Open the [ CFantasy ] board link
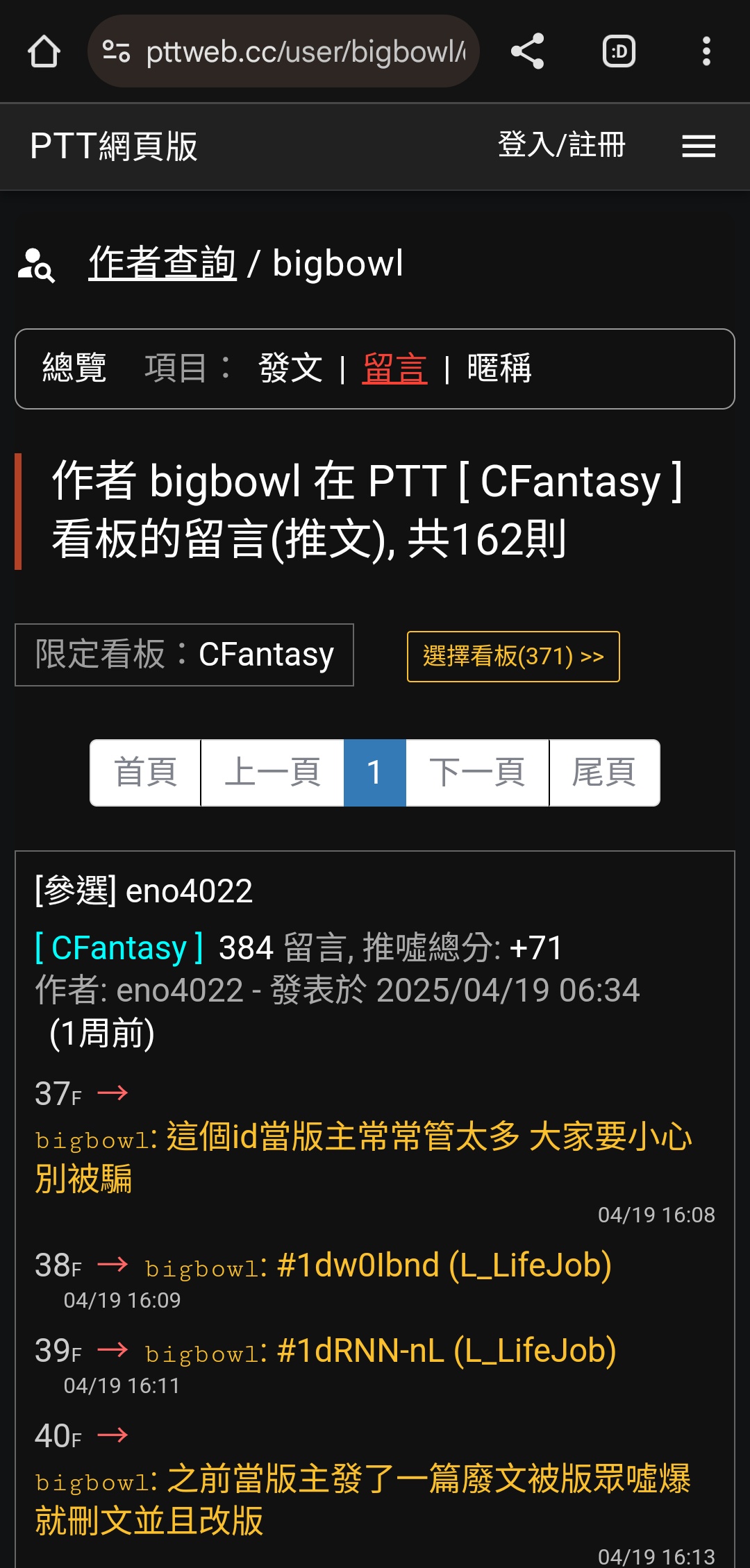 click(x=119, y=947)
